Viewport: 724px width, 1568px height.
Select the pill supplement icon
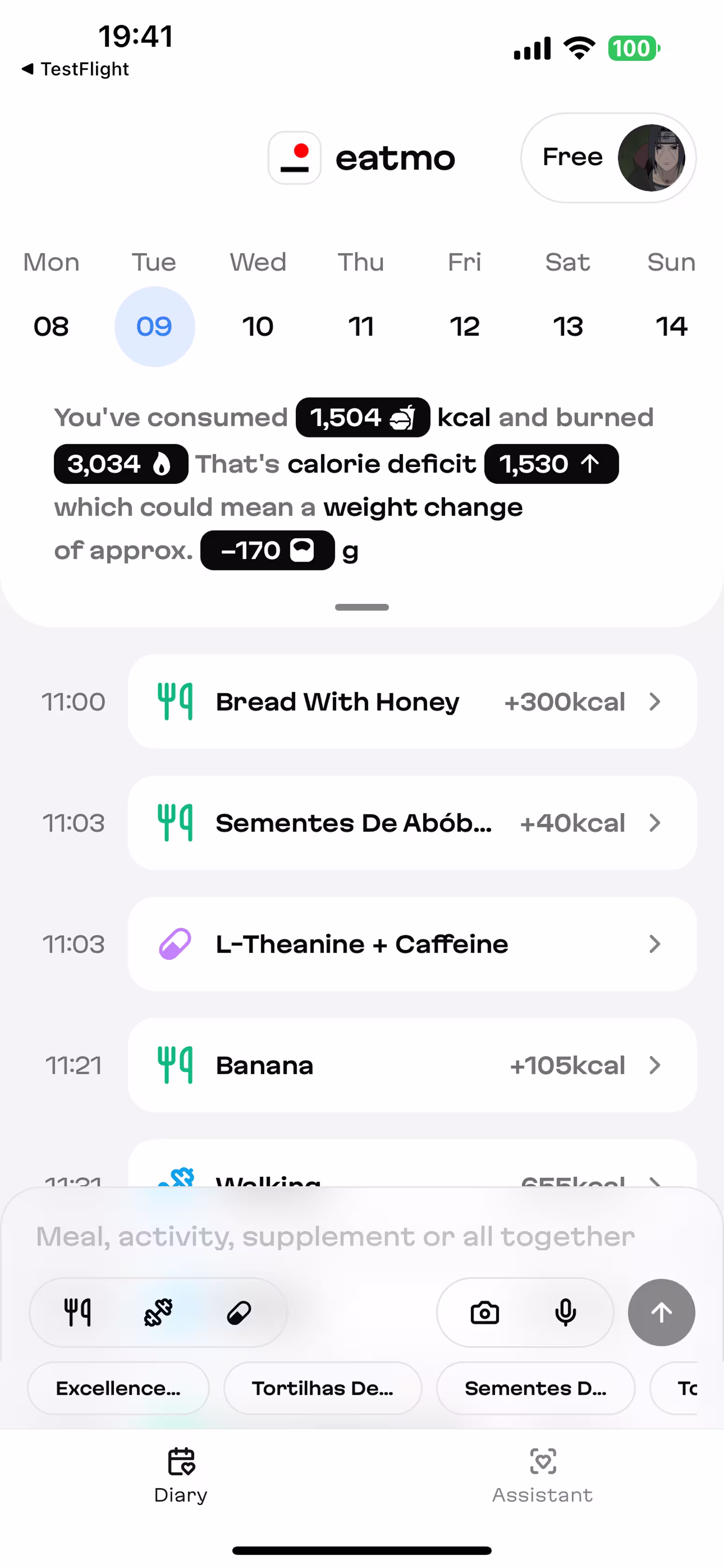[x=239, y=1312]
